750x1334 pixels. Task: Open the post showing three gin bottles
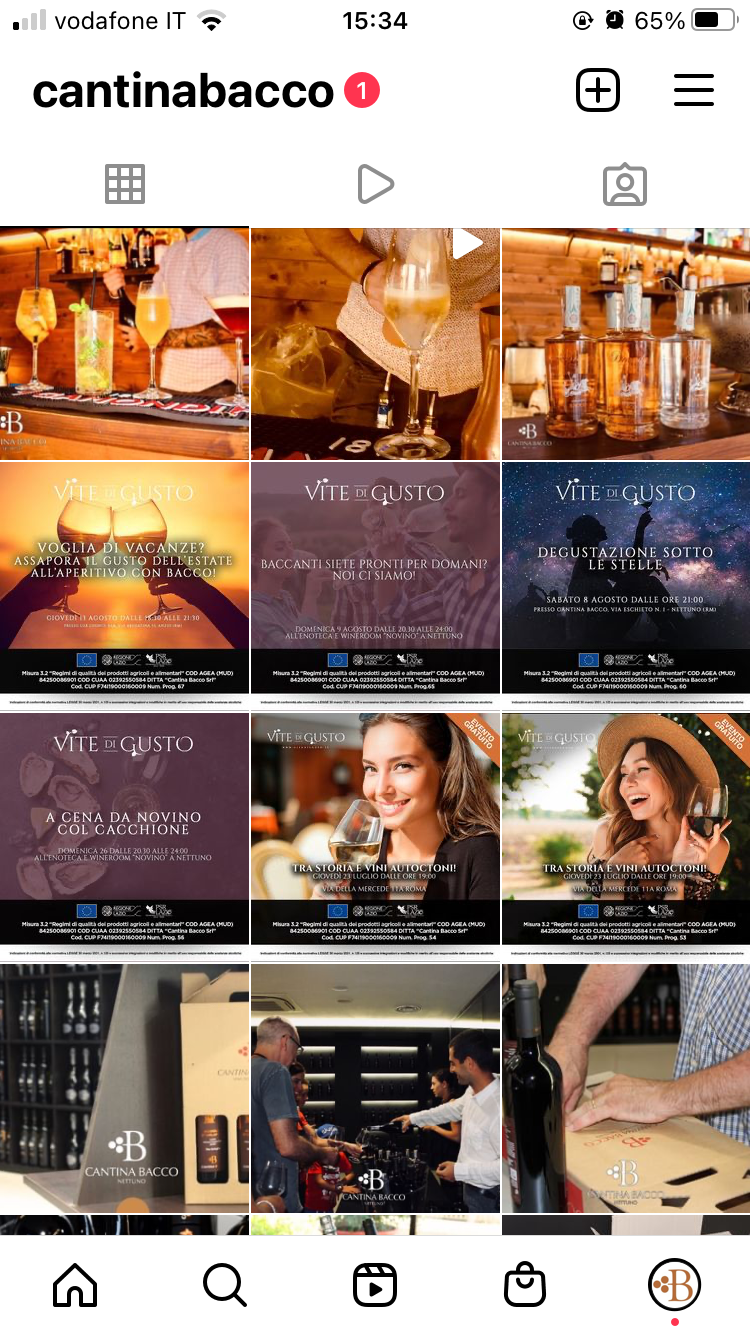pos(626,343)
